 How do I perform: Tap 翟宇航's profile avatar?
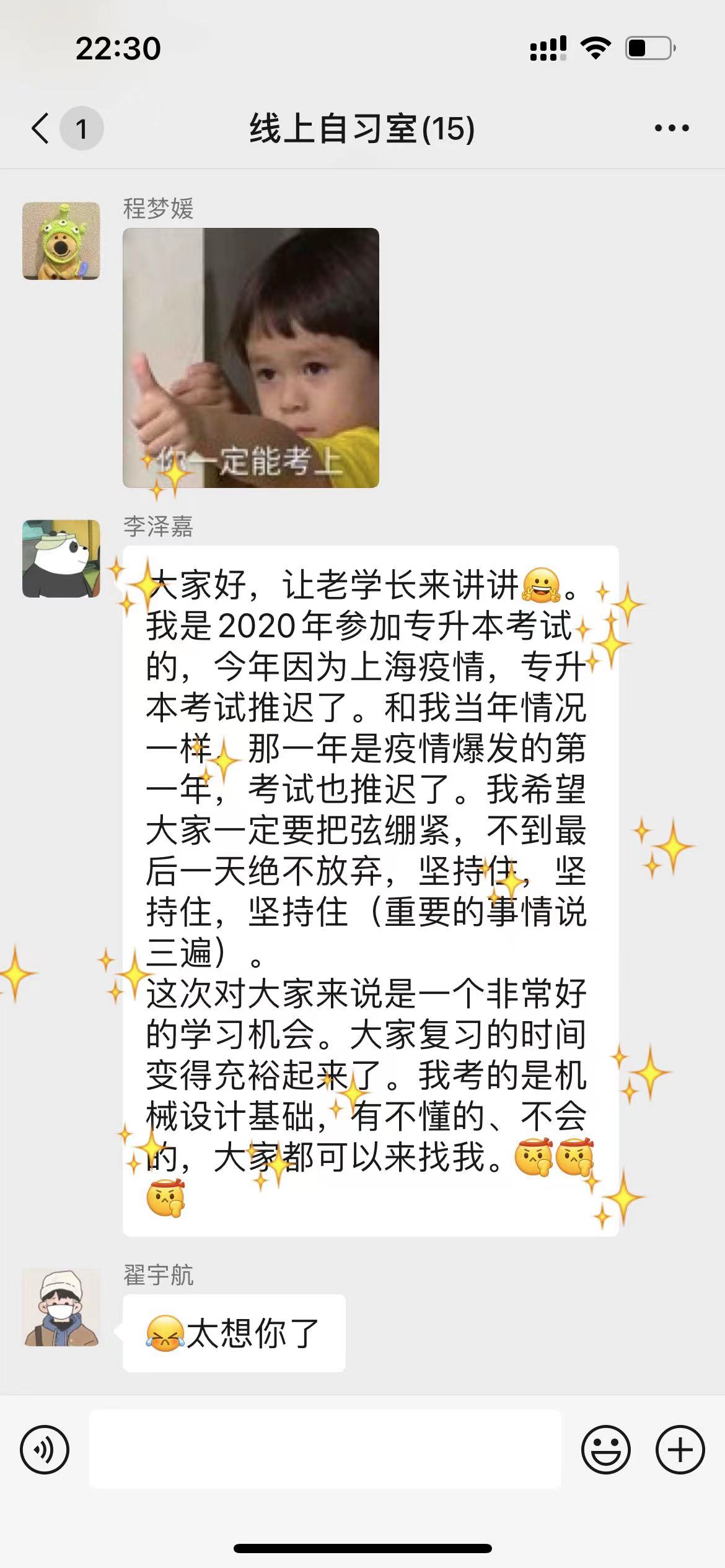tap(61, 1307)
